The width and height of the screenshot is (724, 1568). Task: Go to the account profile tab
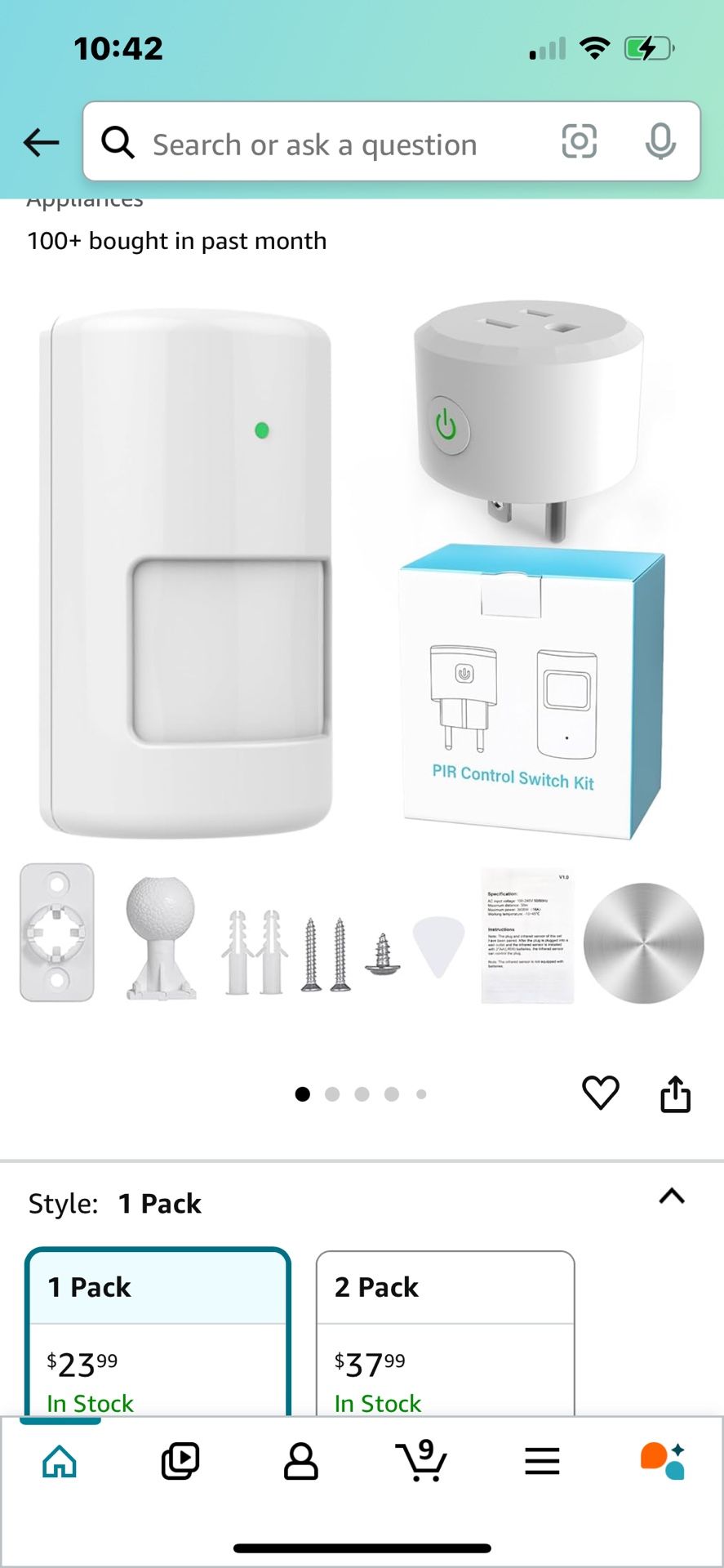(300, 1461)
